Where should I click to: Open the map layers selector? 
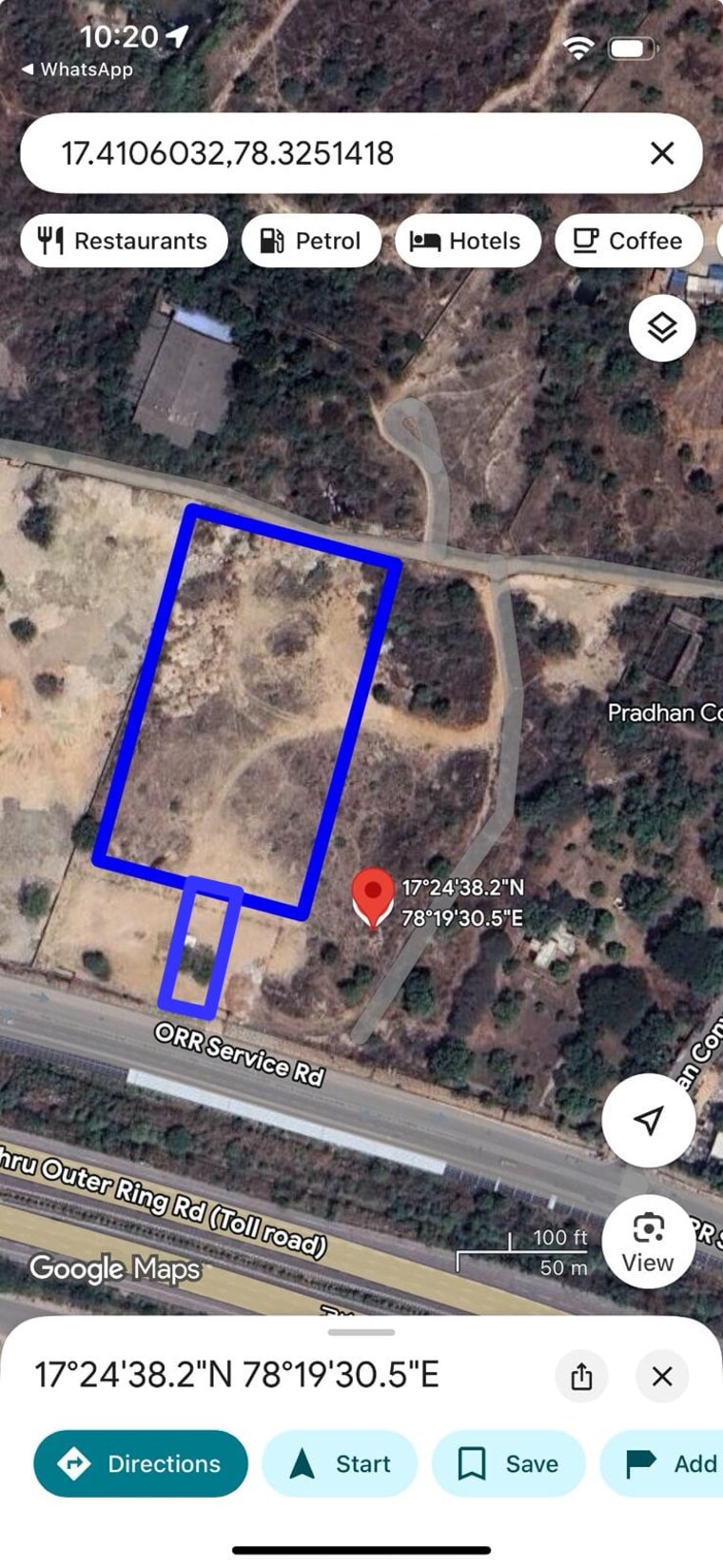coord(662,328)
